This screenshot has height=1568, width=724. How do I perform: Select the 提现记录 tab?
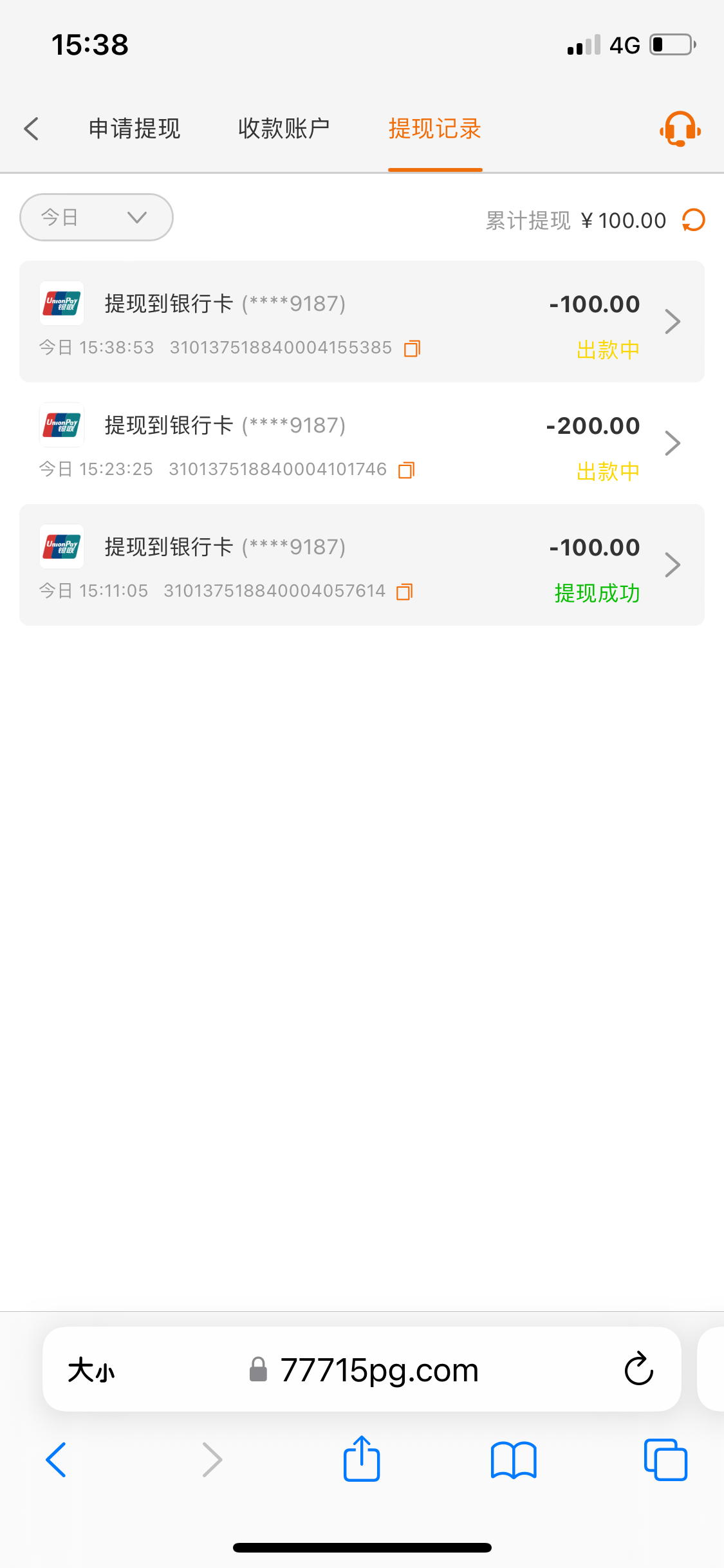click(x=435, y=129)
